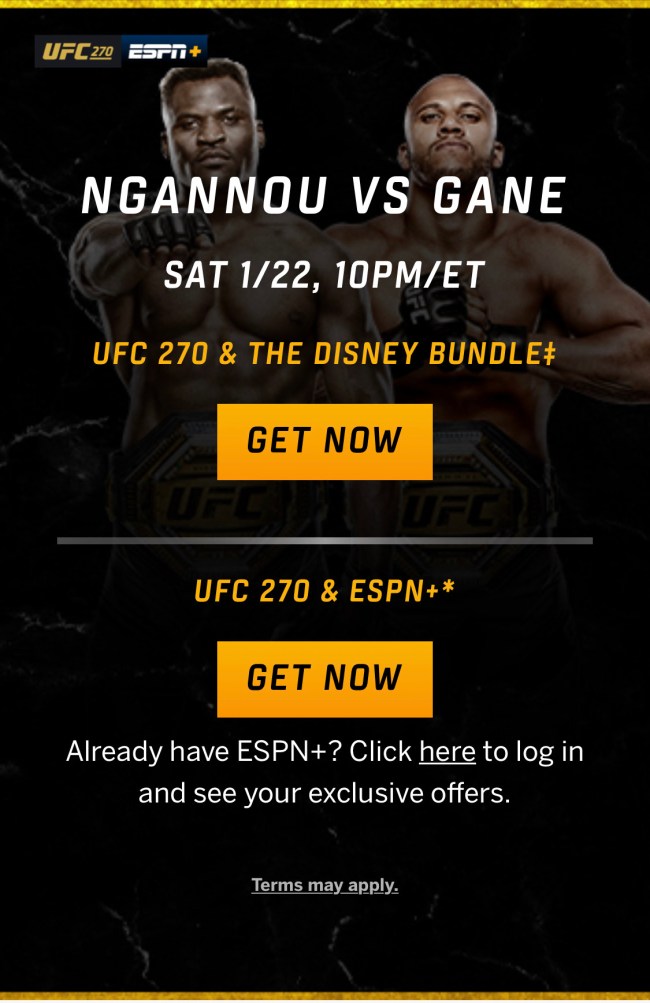Get UFC 270 with the Disney Bundle

(x=324, y=442)
